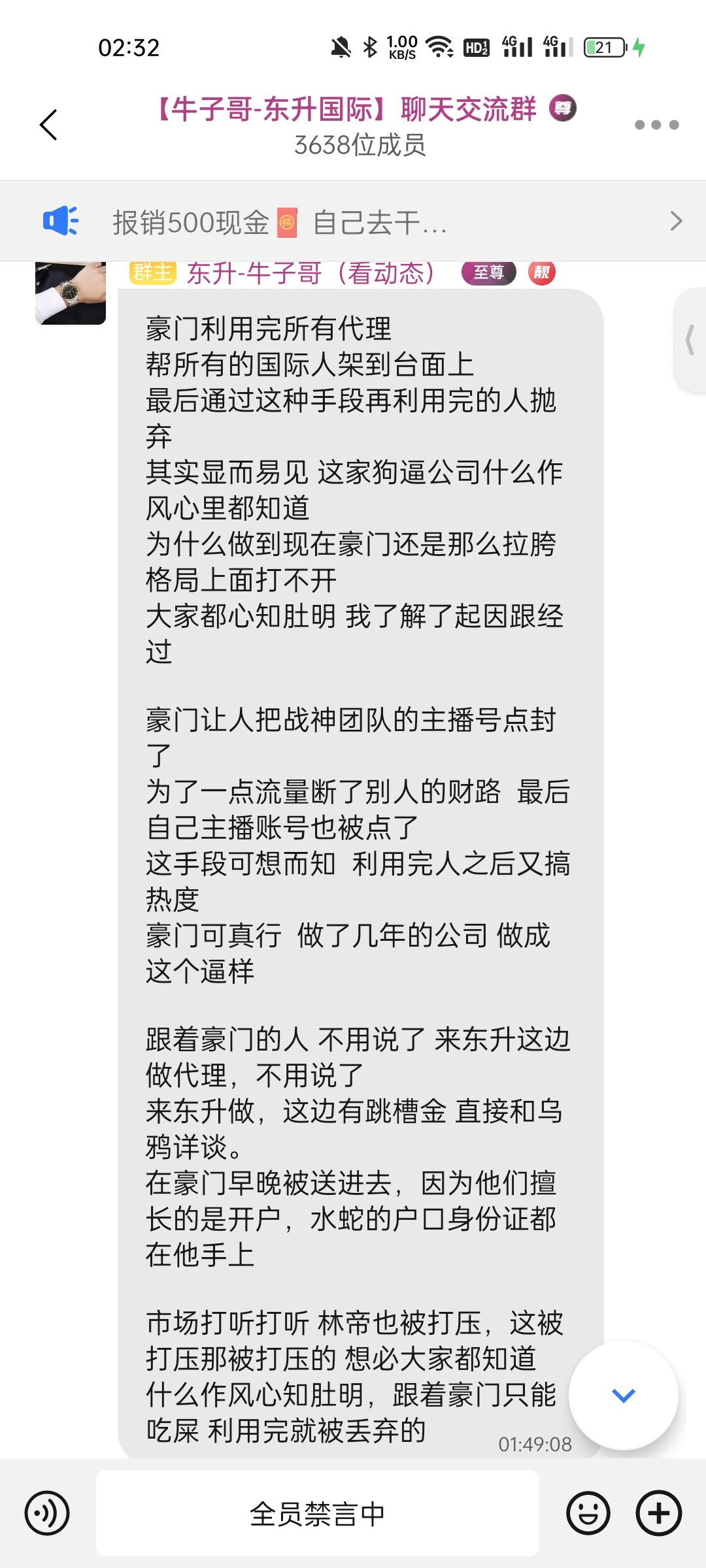Go back from the group chat
Image resolution: width=706 pixels, height=1568 pixels.
pos(49,125)
